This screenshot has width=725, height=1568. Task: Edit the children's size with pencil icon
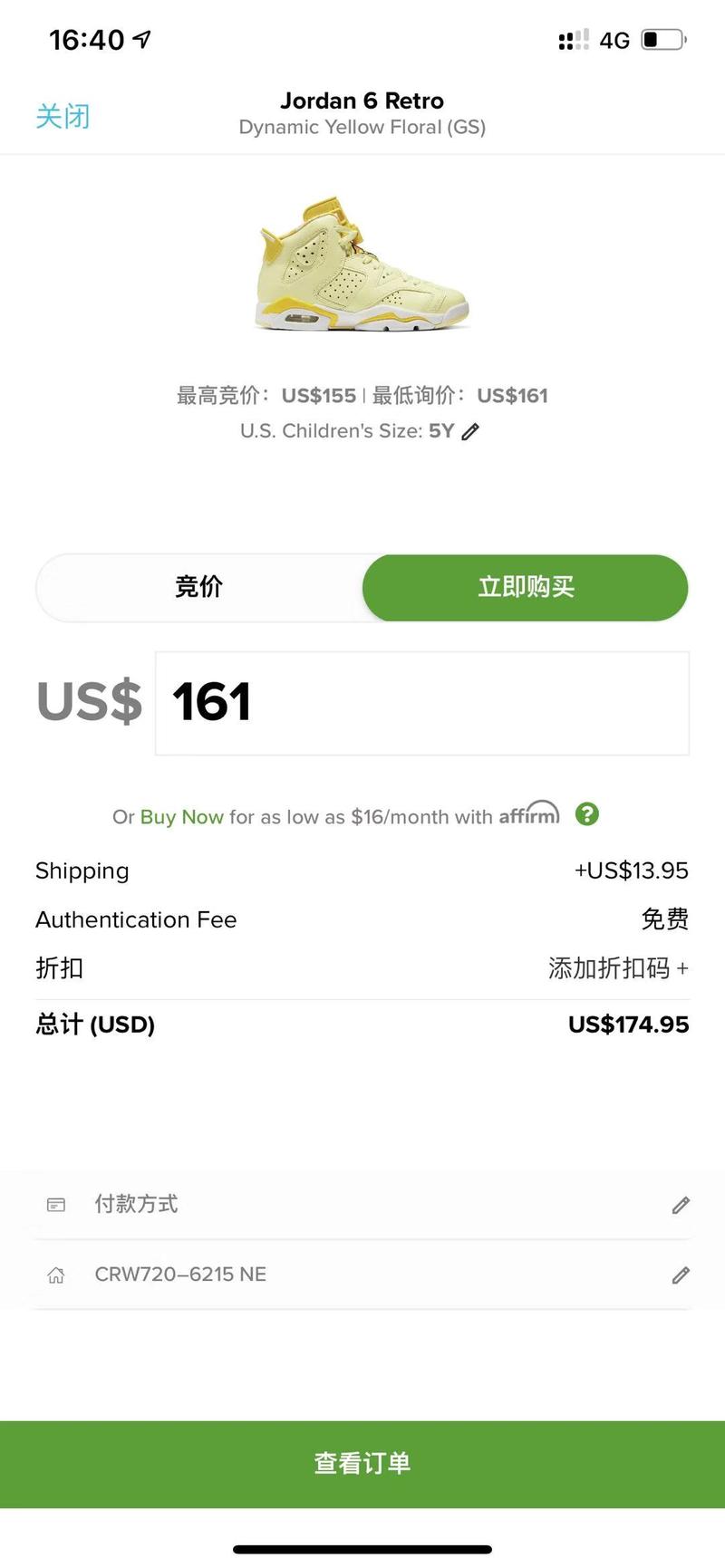(470, 431)
